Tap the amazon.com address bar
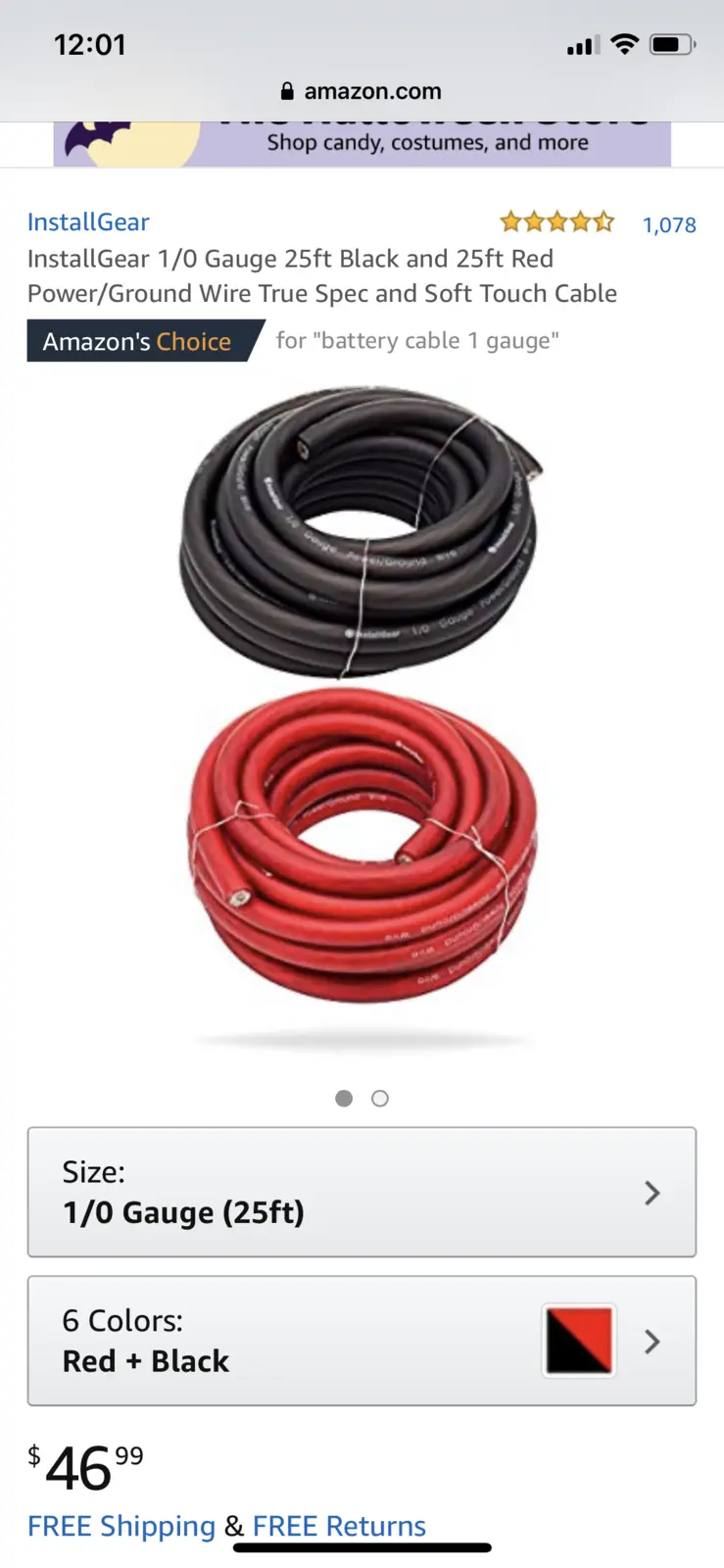 (362, 91)
